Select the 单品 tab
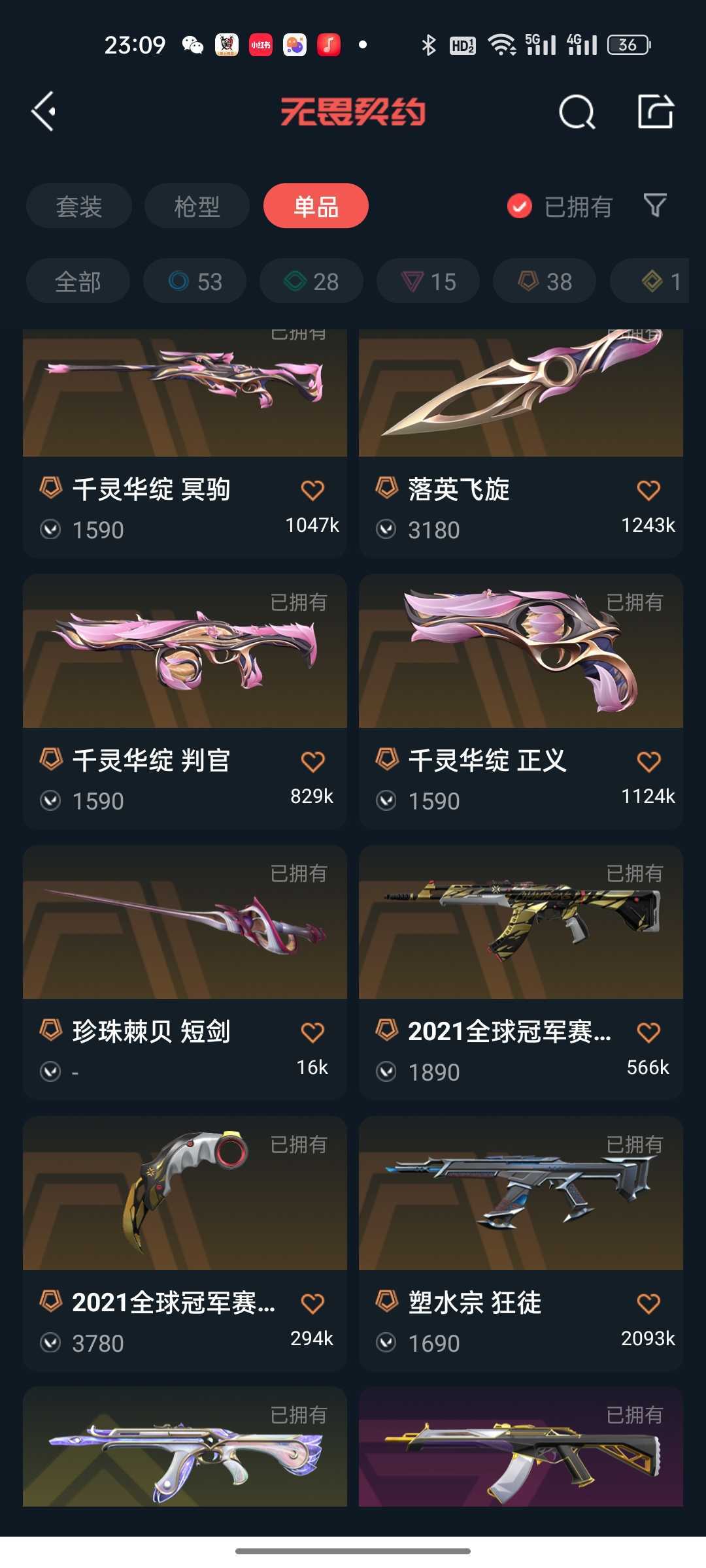The image size is (706, 1568). point(316,206)
